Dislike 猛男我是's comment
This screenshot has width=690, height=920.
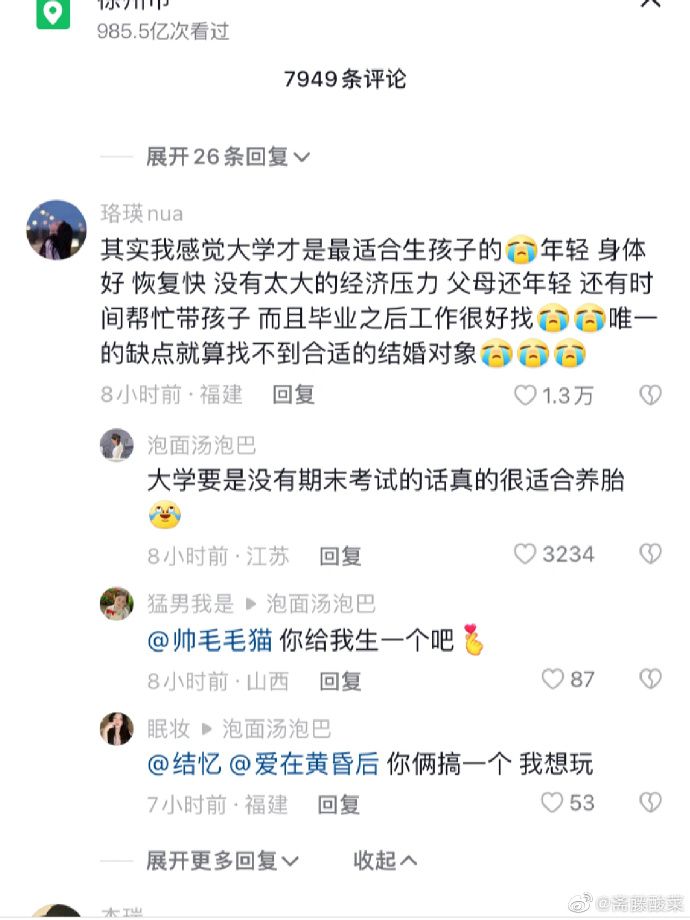point(650,680)
